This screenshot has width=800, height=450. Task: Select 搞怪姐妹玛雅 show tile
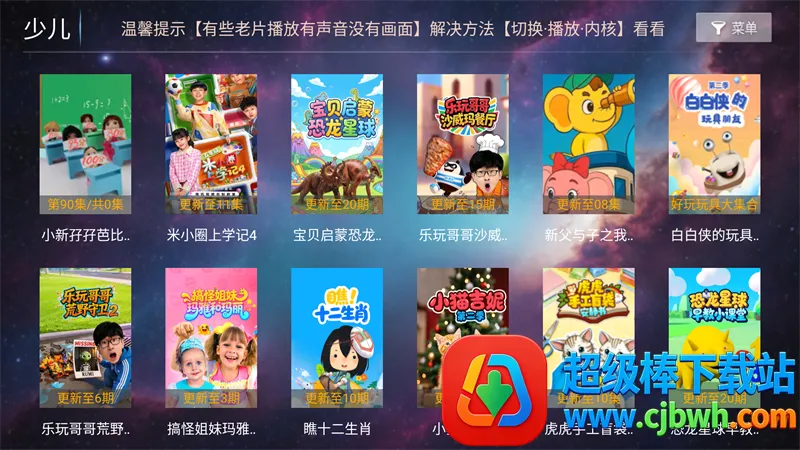pyautogui.click(x=211, y=338)
